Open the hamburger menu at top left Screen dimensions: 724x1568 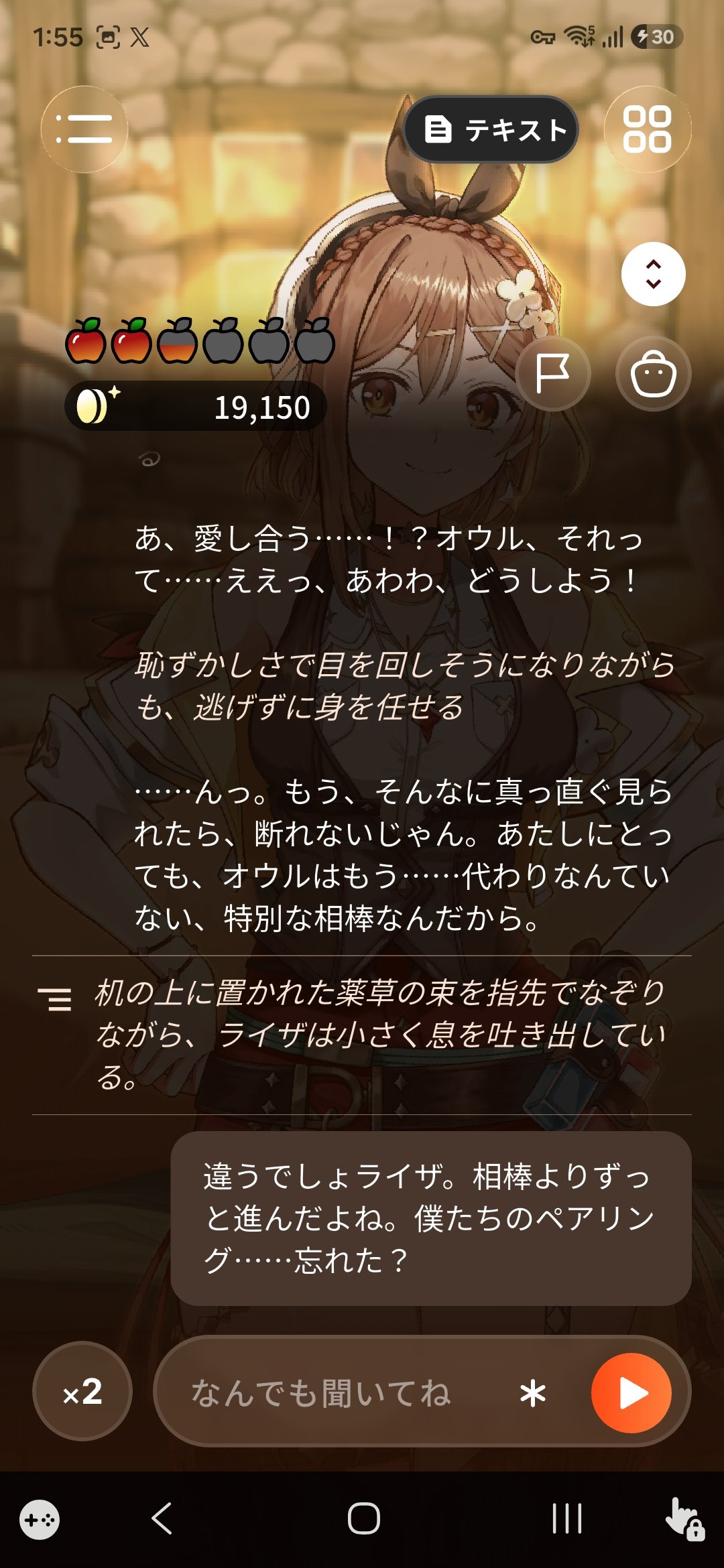click(84, 129)
